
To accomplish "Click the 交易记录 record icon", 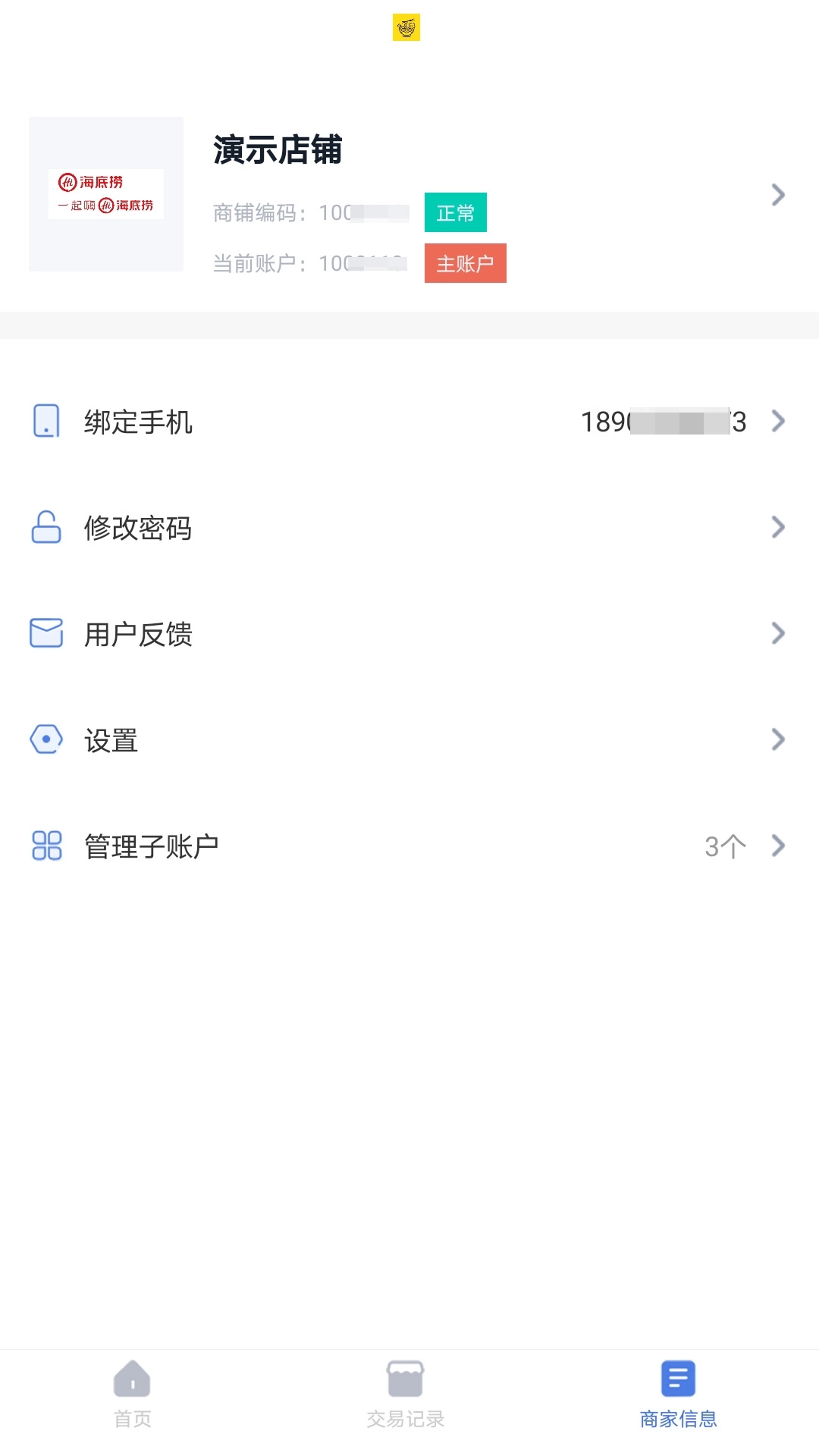I will click(406, 1382).
